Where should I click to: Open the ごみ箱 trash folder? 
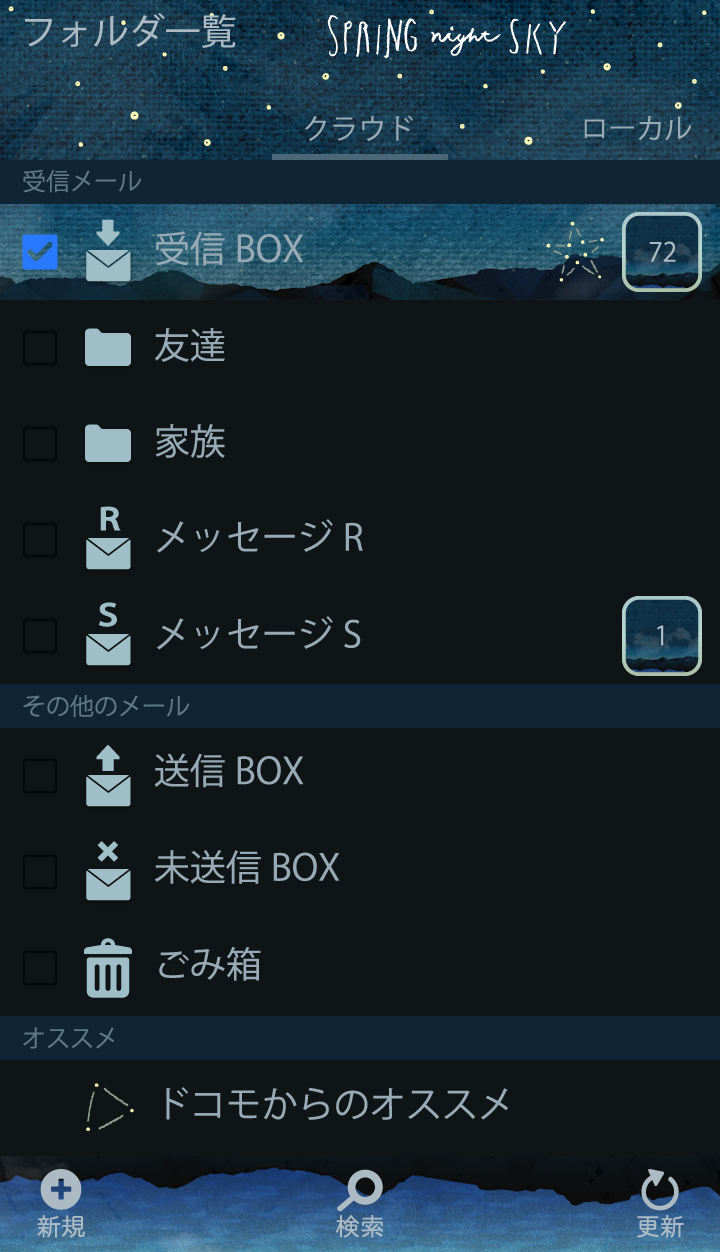pos(208,965)
